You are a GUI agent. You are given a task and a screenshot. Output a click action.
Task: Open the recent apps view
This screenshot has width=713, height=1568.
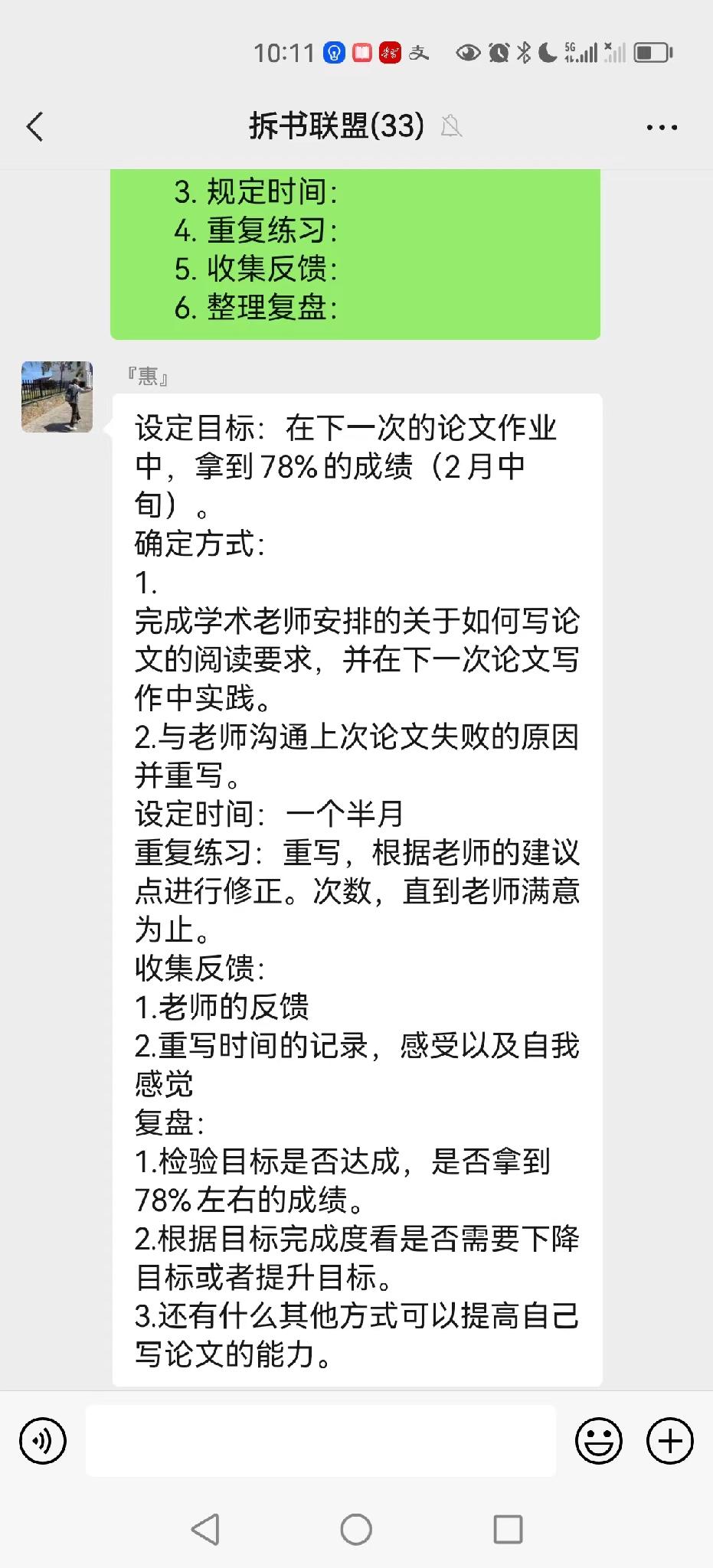tap(508, 1530)
